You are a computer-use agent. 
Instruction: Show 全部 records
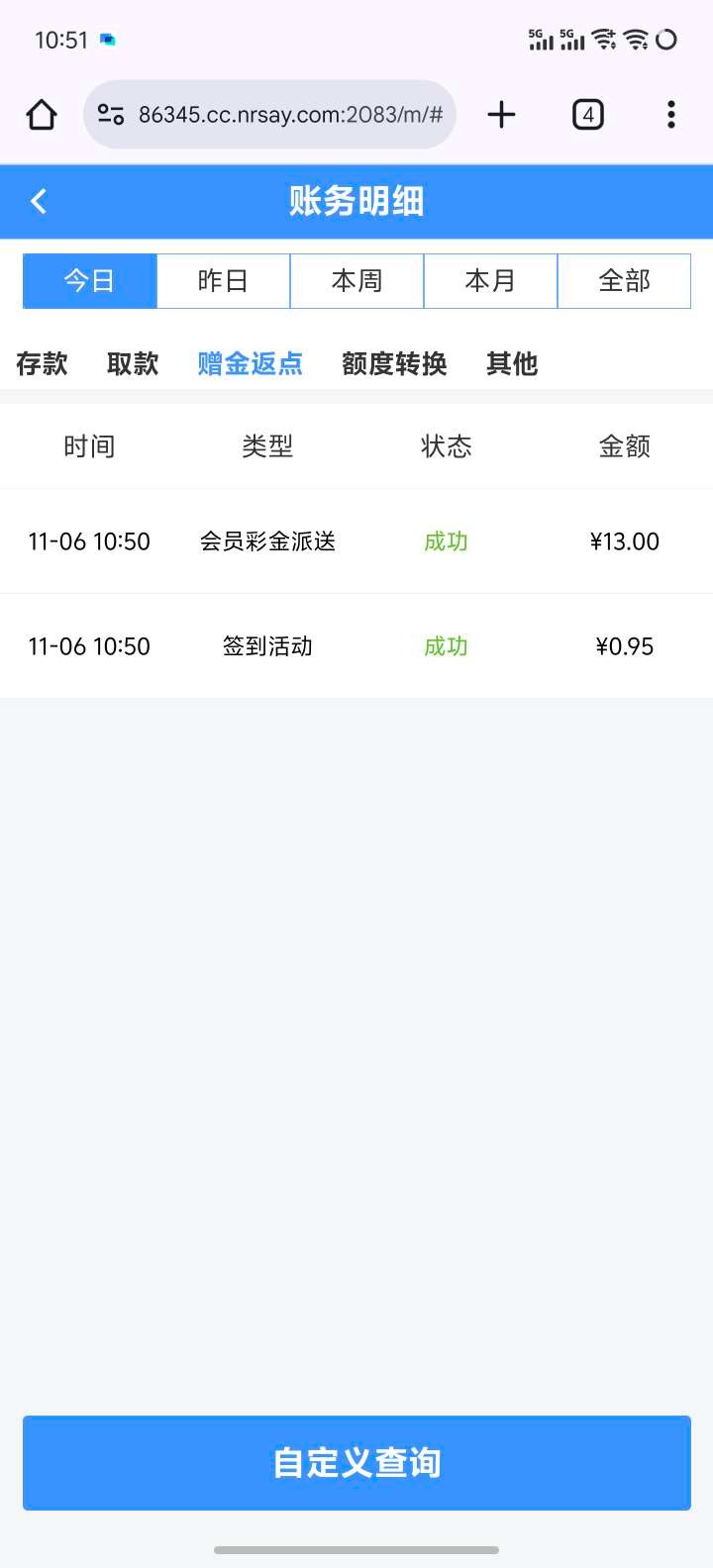point(624,281)
